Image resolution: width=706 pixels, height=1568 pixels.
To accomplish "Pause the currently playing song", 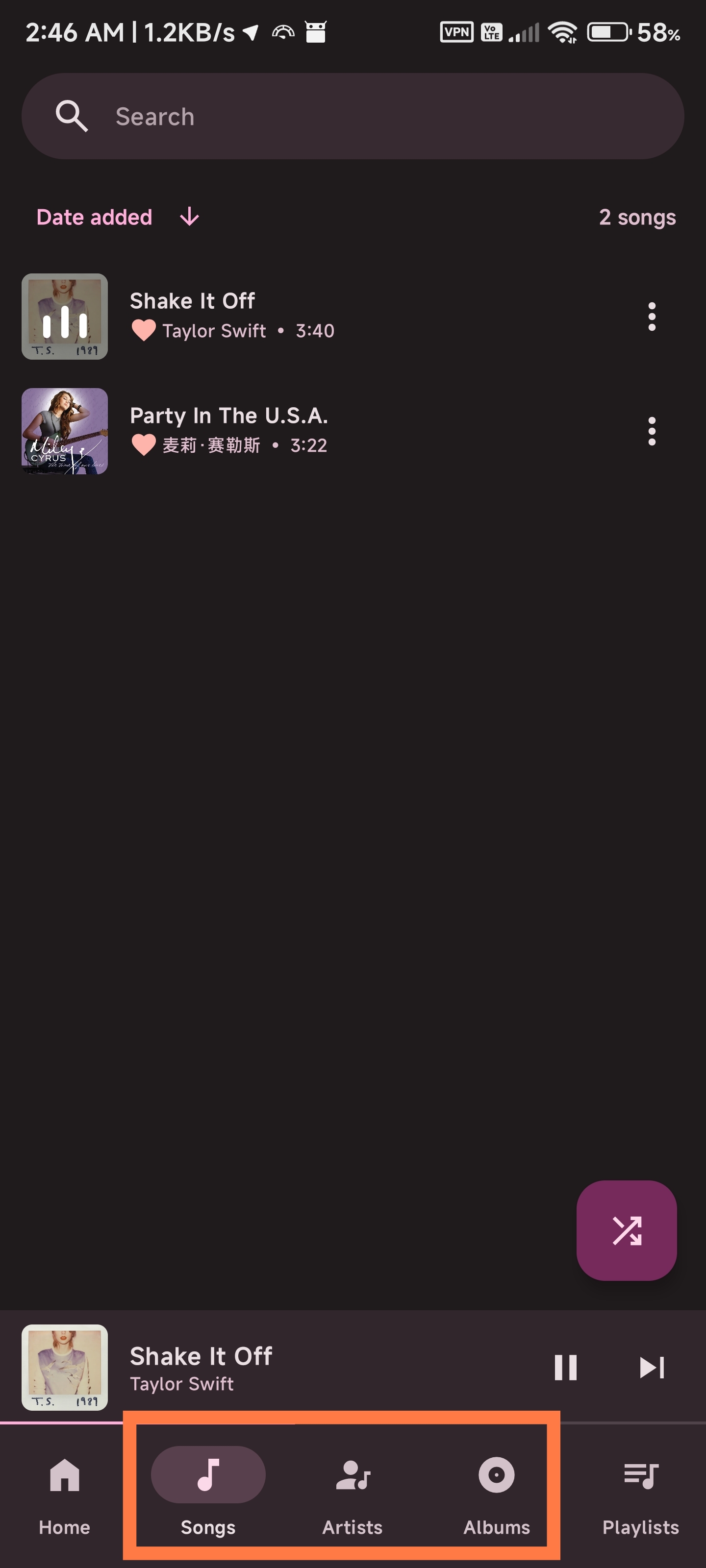I will (566, 1367).
